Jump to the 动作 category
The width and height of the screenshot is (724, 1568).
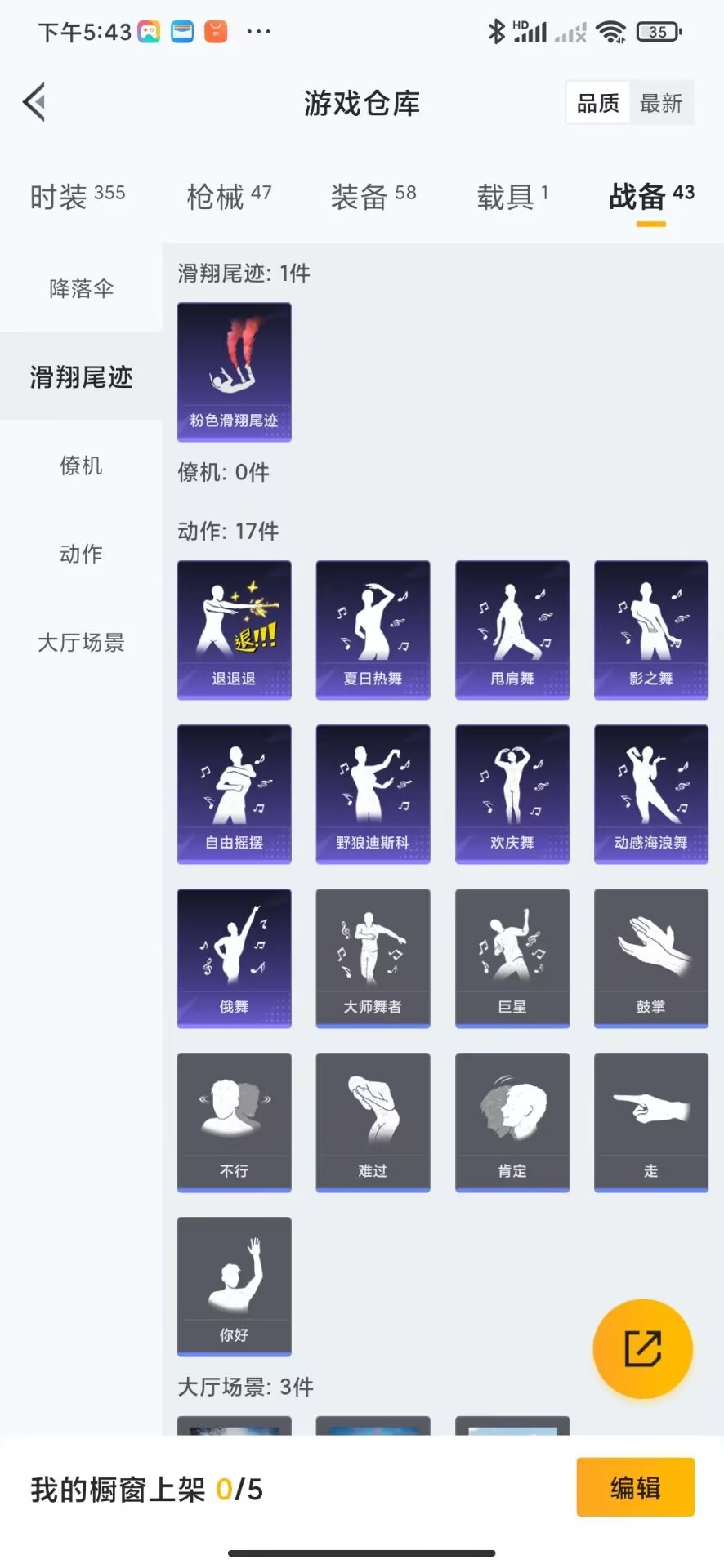[x=81, y=554]
